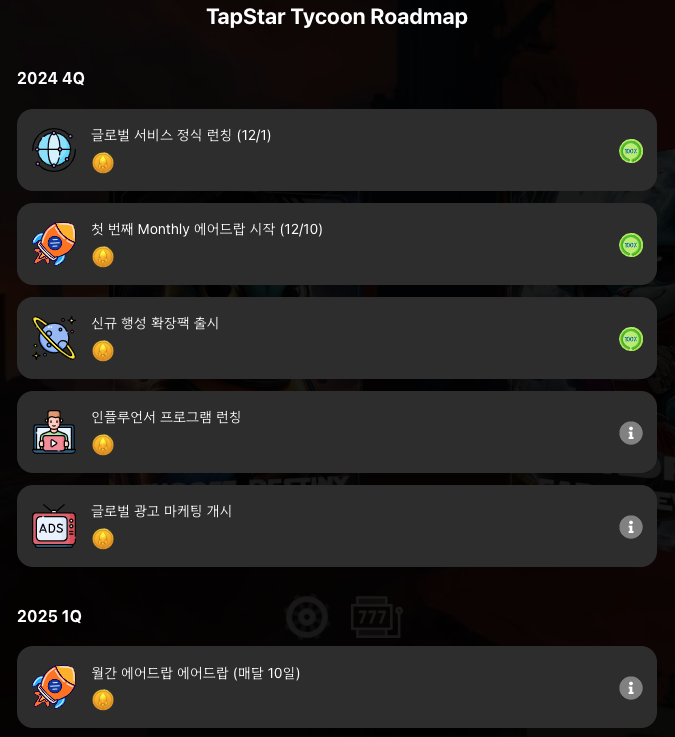Open the 첫 번째 Monthly 에어드랍 시작 row
Viewport: 675px width, 737px height.
pyautogui.click(x=336, y=244)
